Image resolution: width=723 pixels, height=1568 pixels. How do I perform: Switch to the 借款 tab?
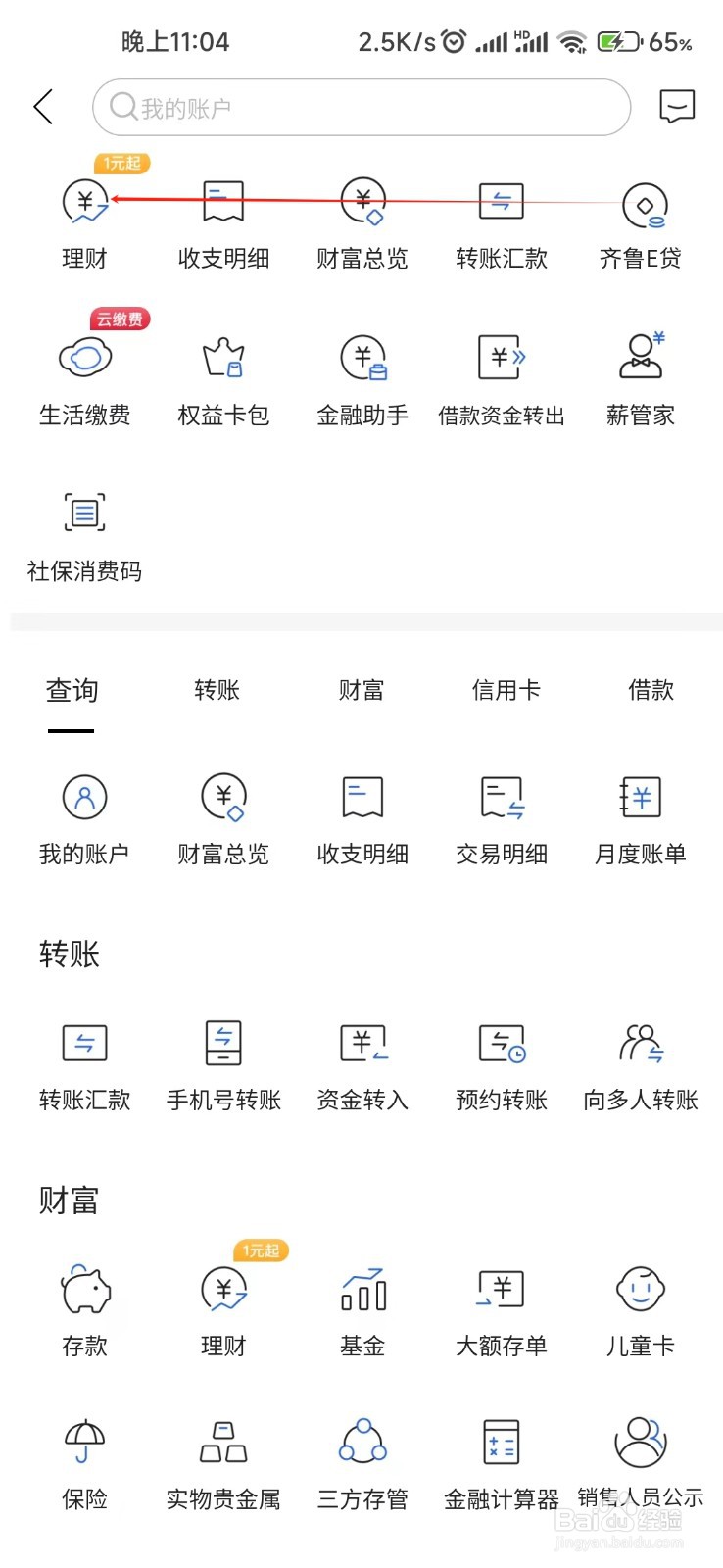click(651, 691)
